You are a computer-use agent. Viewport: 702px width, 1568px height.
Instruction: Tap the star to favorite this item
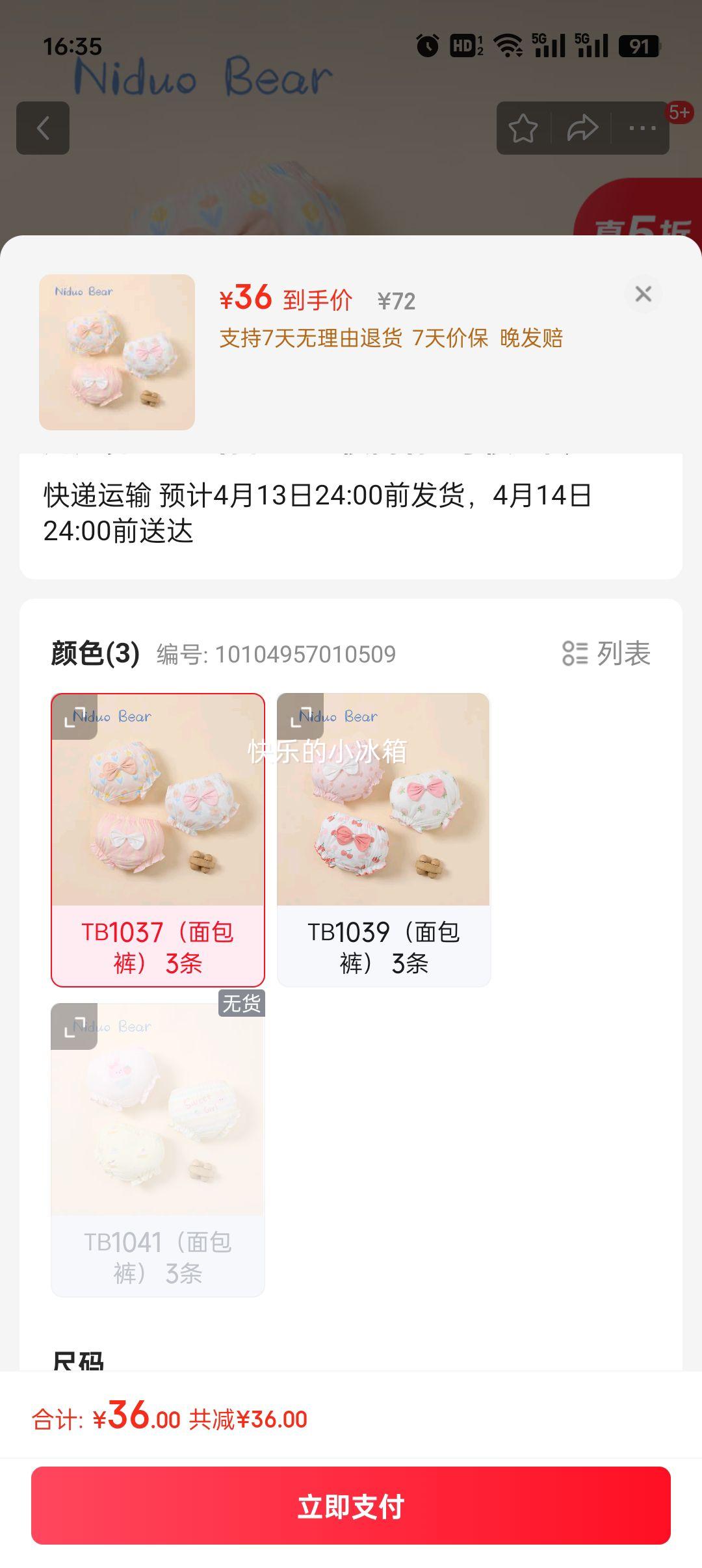click(524, 129)
